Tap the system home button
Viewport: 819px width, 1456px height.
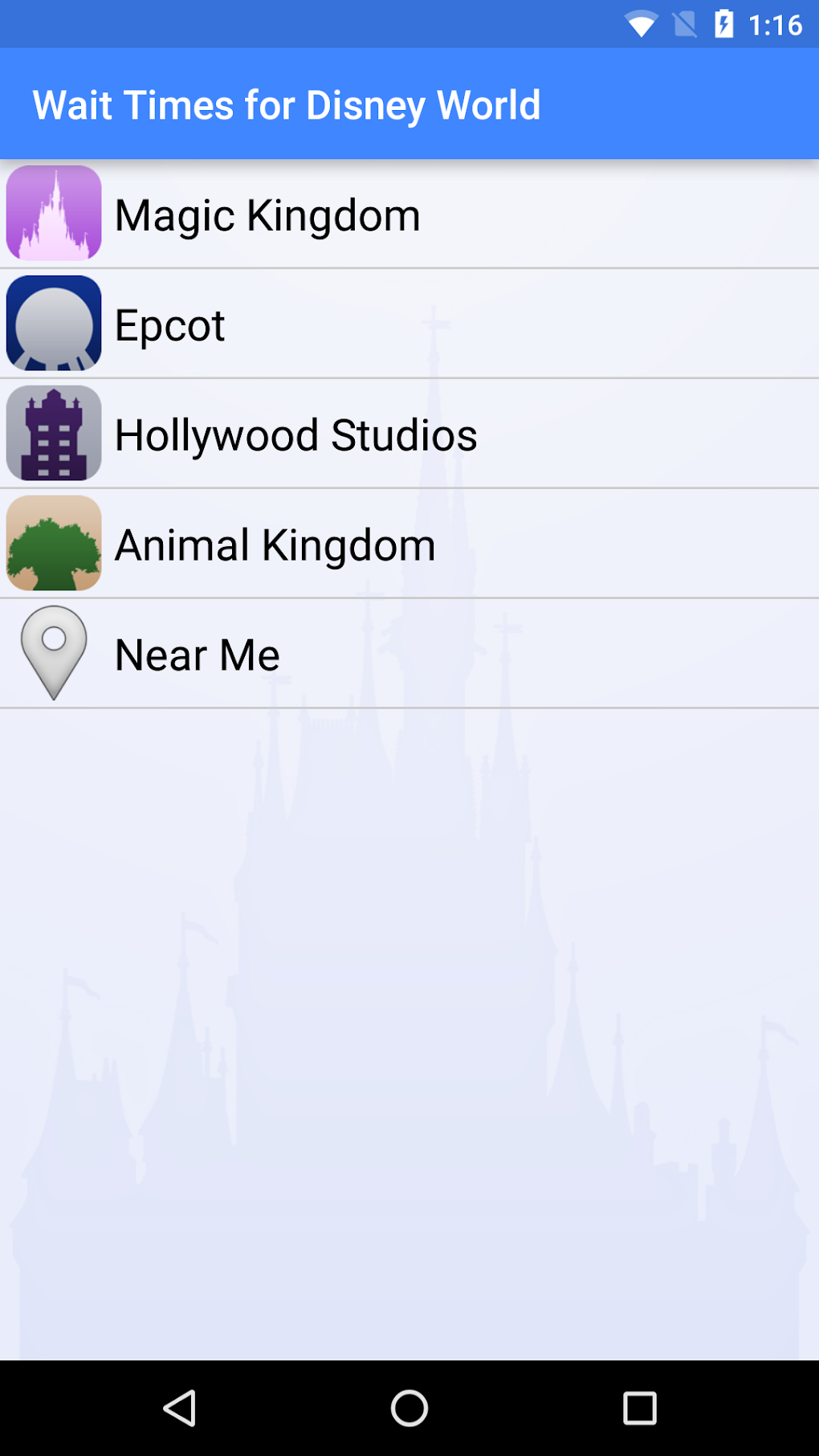(409, 1408)
